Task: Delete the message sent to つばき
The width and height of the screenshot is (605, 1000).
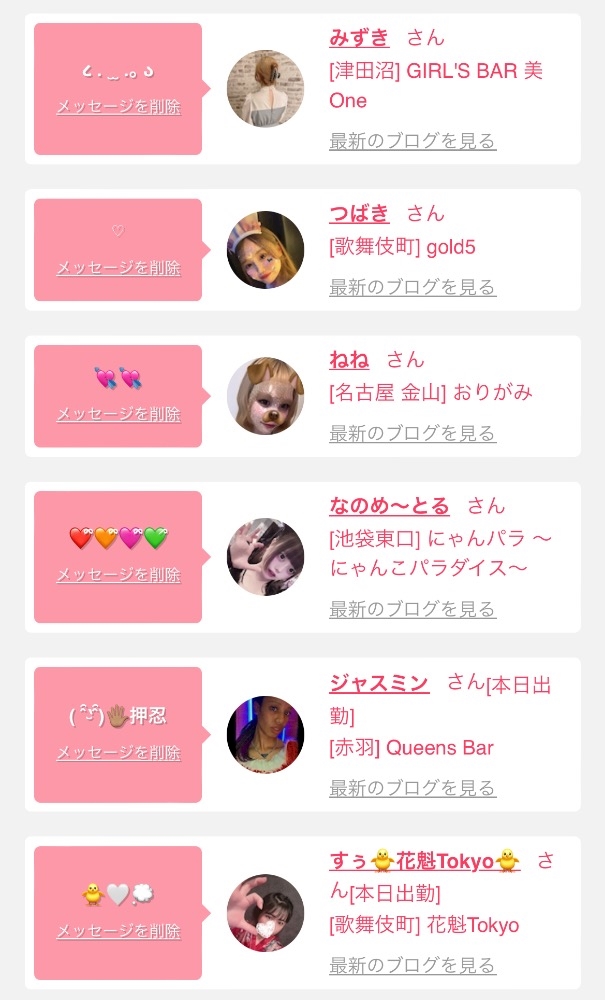Action: pyautogui.click(x=118, y=268)
